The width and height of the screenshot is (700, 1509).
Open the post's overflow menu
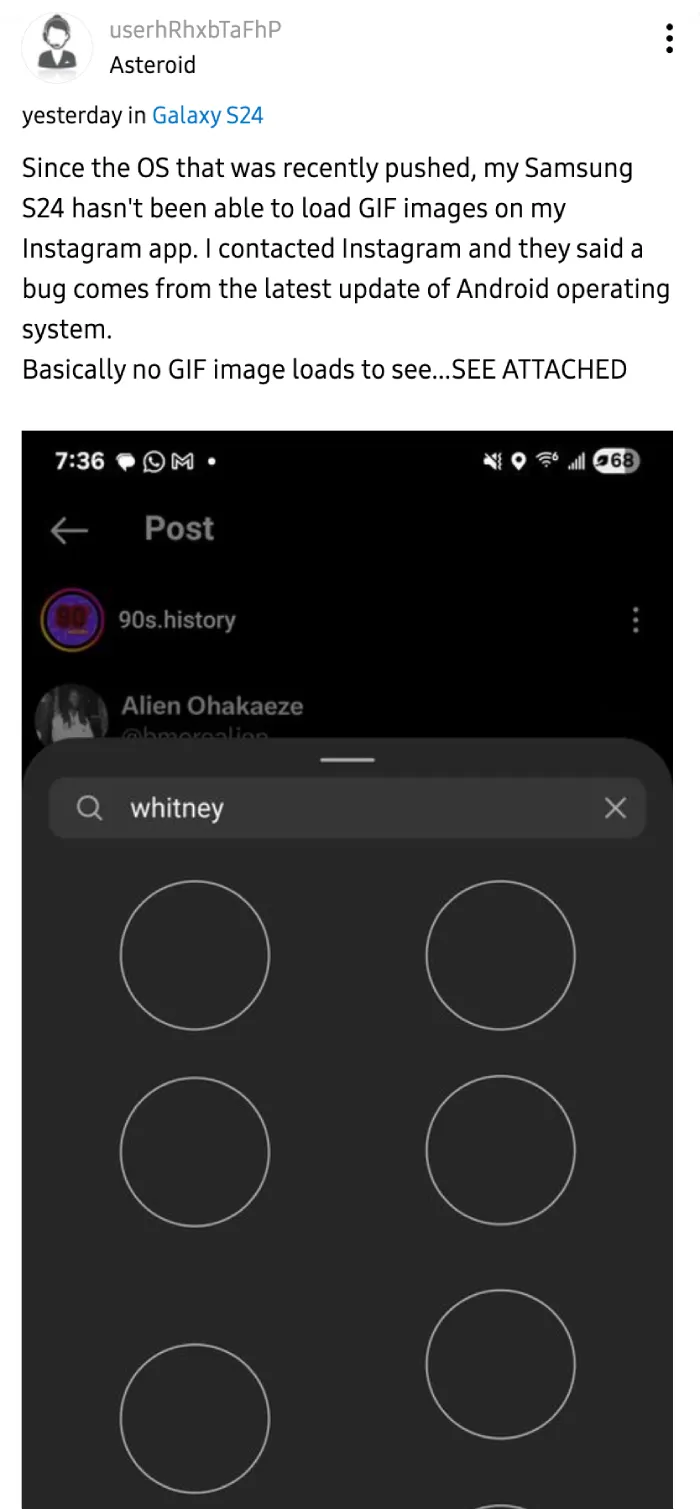click(669, 38)
